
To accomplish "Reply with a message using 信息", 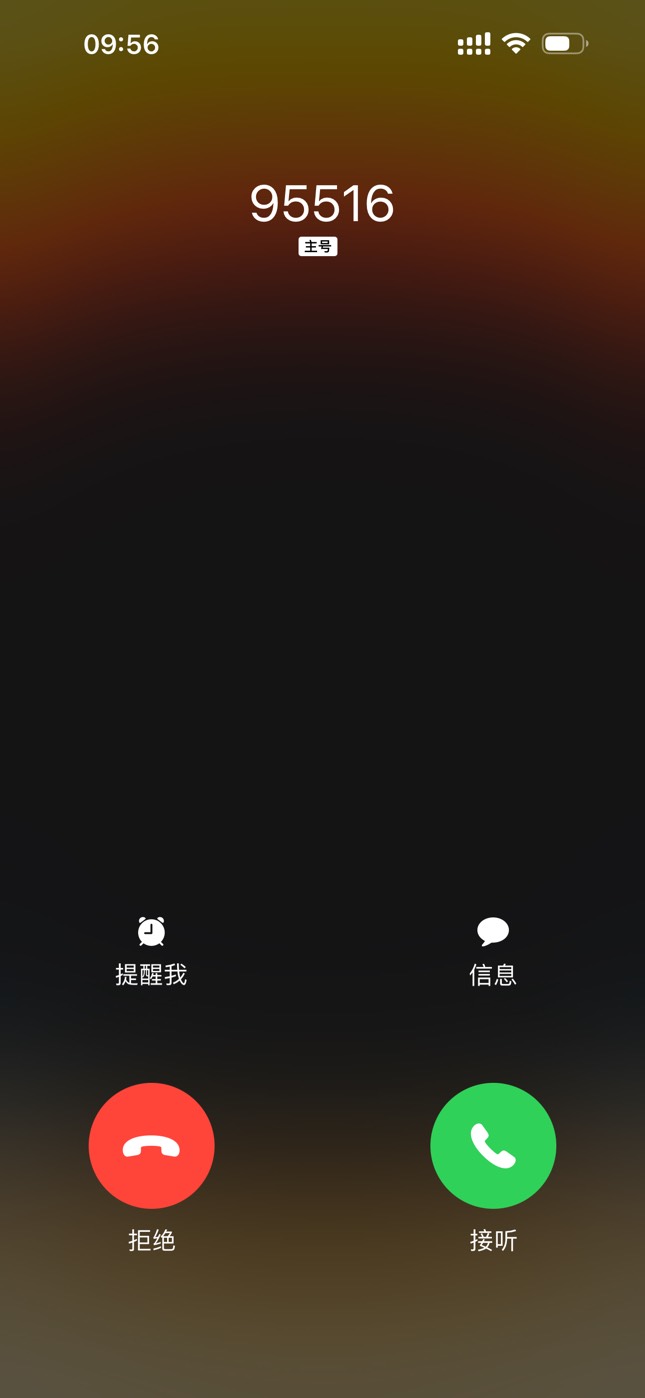I will coord(493,951).
